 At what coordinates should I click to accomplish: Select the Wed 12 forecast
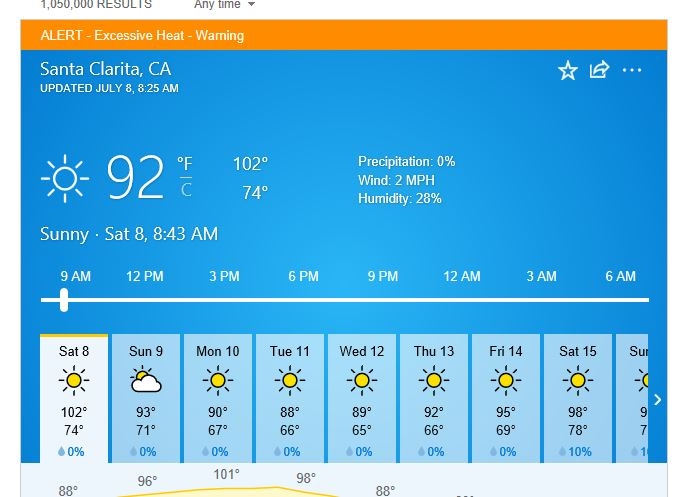click(362, 398)
